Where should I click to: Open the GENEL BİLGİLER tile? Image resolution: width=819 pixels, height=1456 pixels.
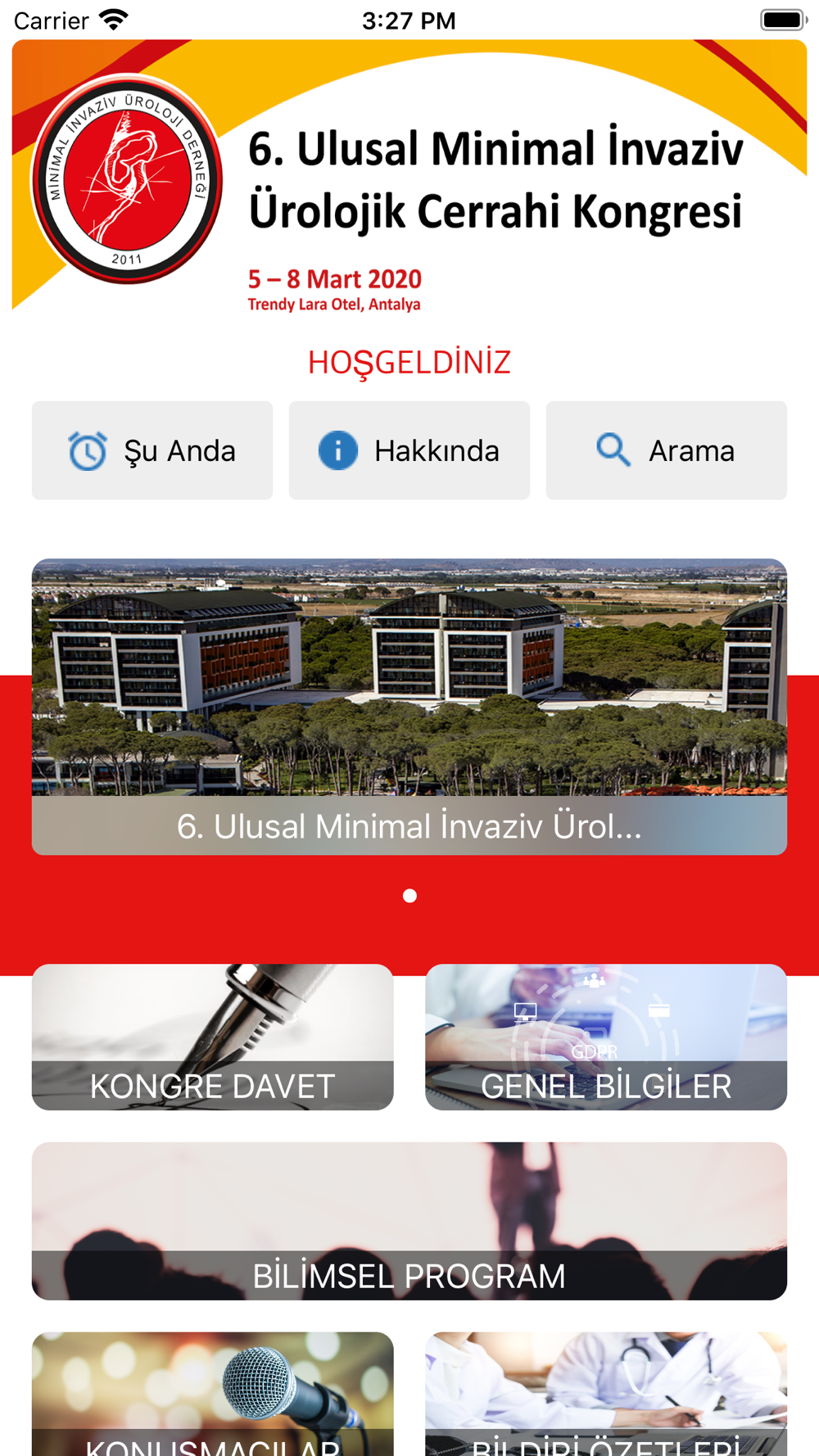(606, 1037)
